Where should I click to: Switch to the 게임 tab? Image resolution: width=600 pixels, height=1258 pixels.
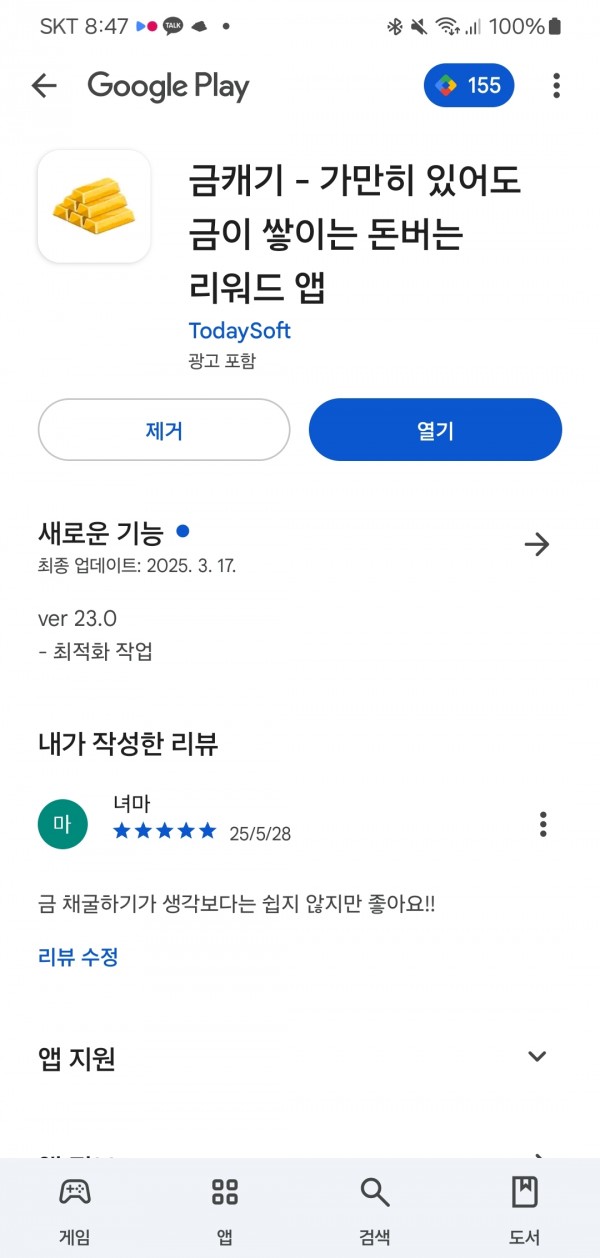75,1210
